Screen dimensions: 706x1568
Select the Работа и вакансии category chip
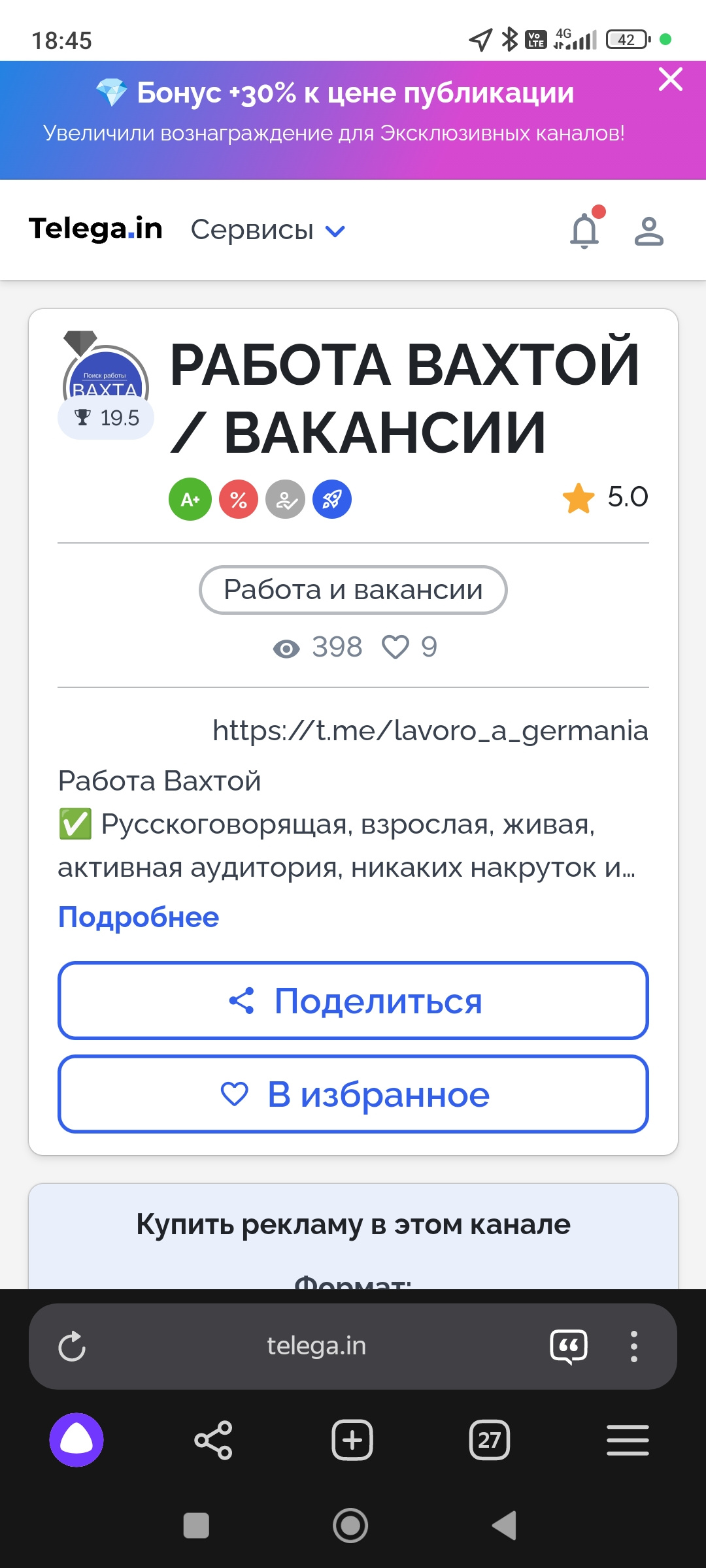coord(353,590)
